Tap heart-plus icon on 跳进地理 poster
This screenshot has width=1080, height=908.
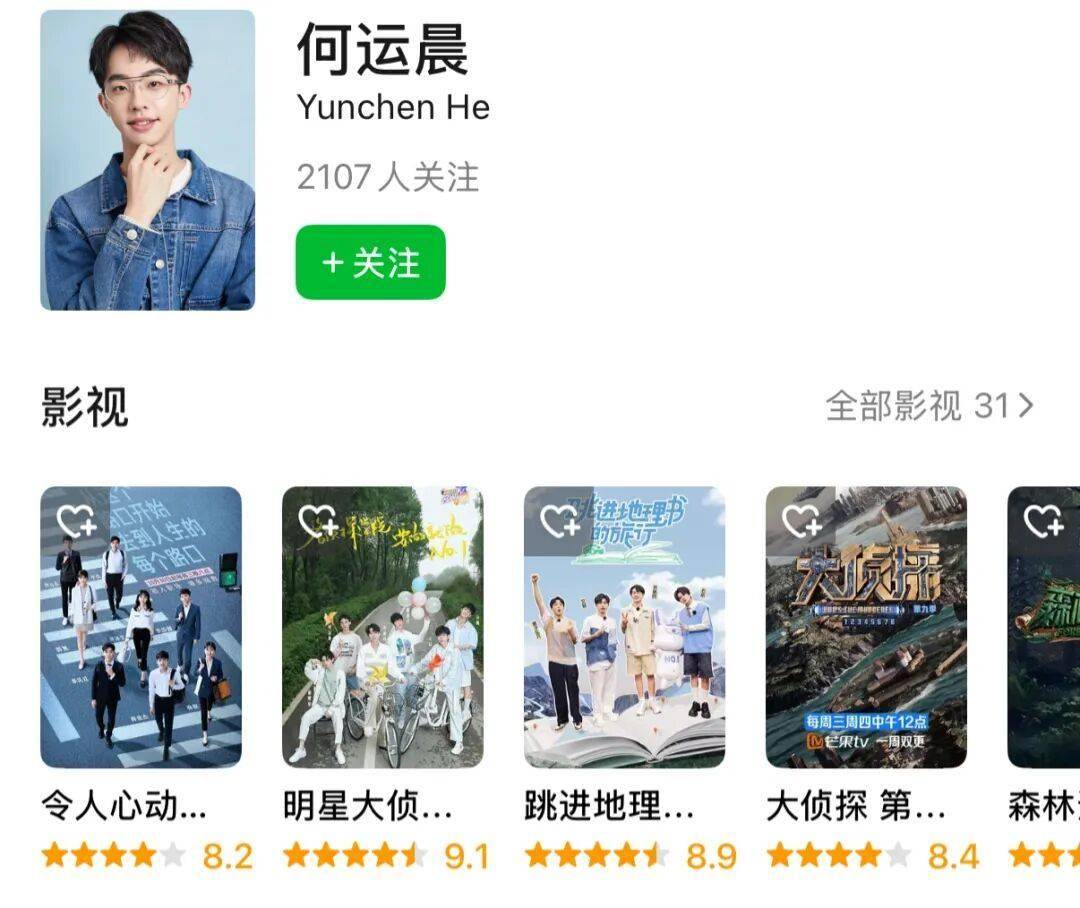[560, 521]
